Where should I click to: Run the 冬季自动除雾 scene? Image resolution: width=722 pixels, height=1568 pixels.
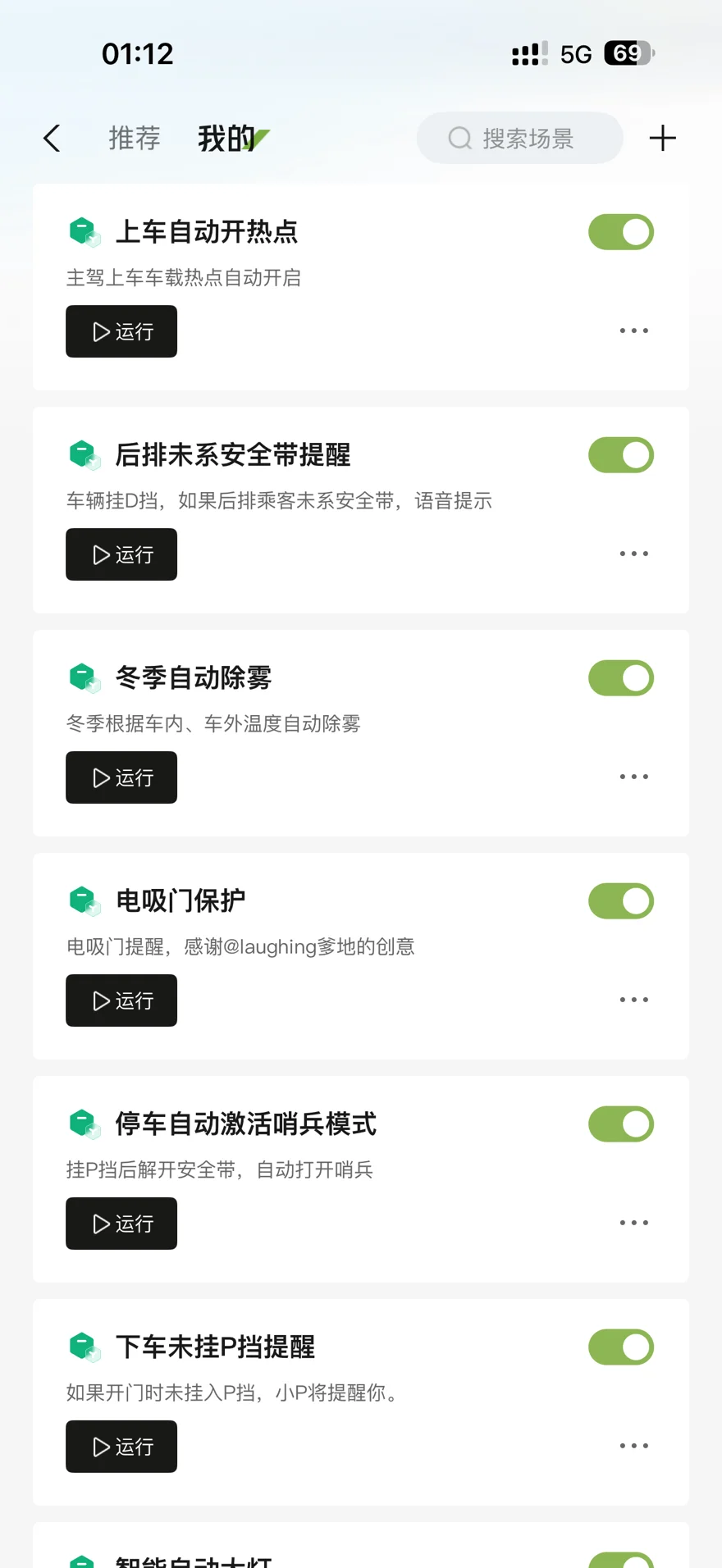121,777
